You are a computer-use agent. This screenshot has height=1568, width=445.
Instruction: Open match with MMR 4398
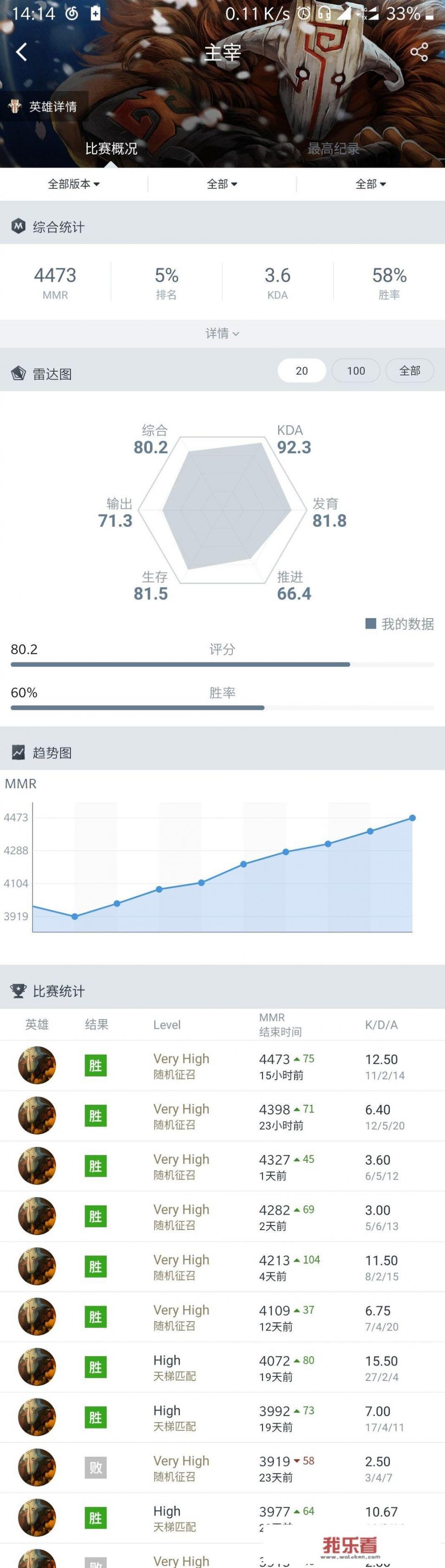[222, 1116]
